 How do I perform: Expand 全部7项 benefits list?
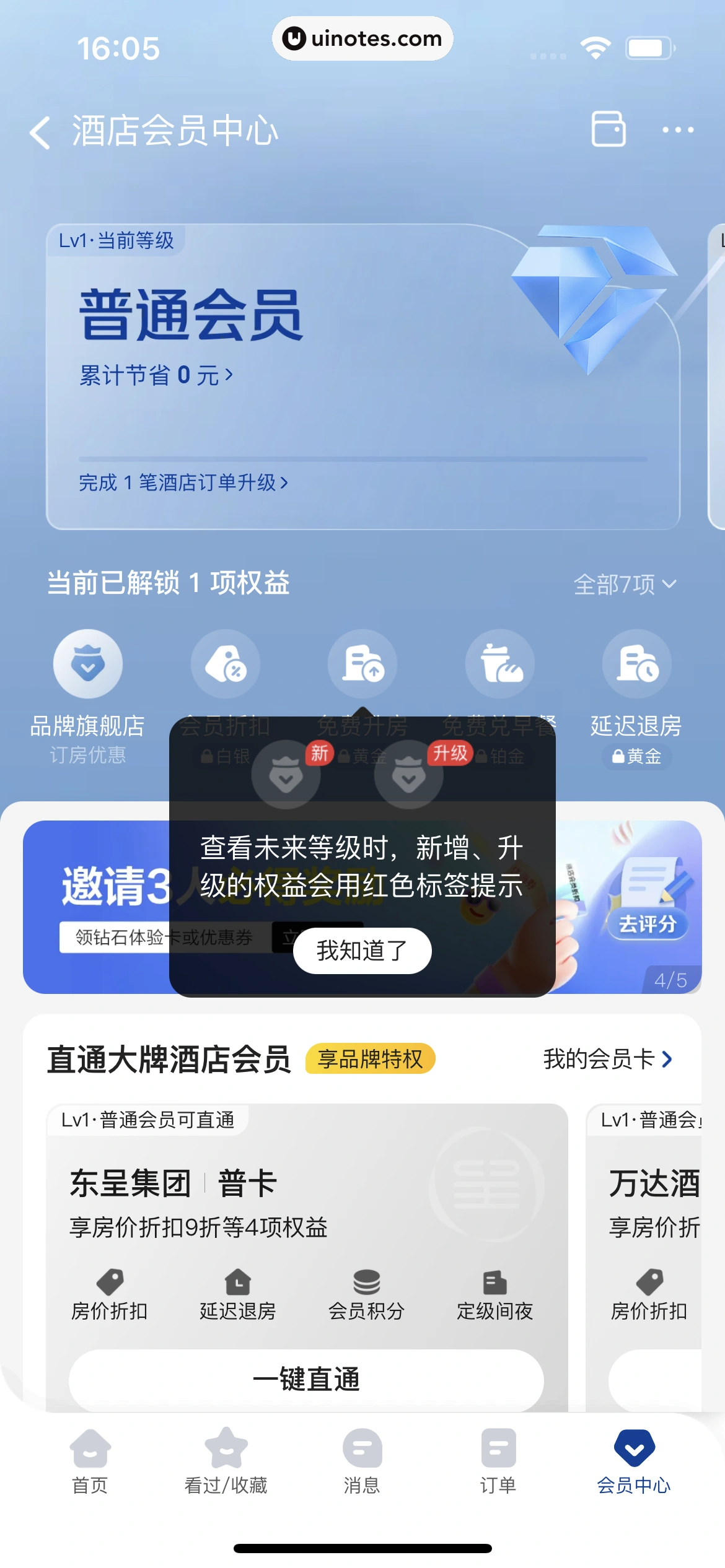(625, 584)
